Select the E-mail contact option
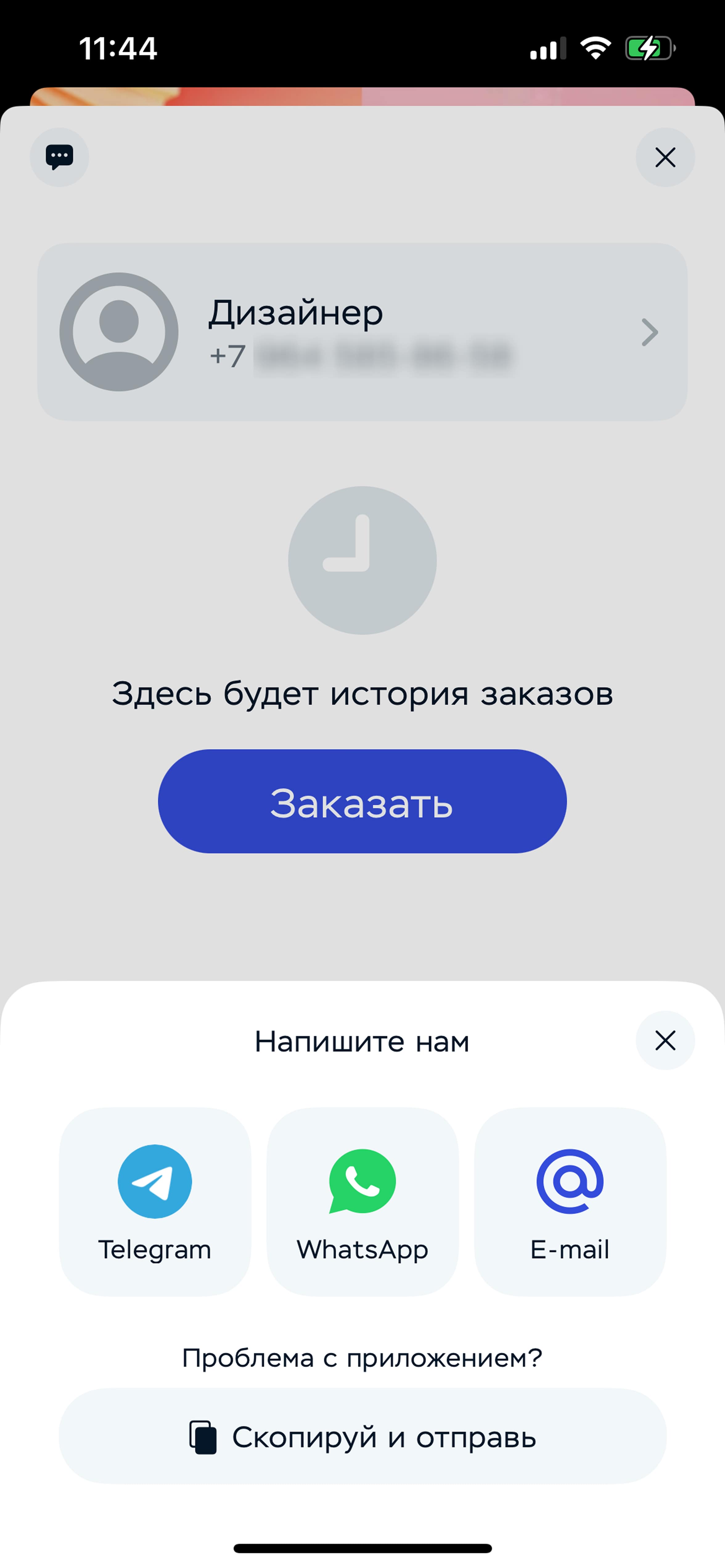Viewport: 725px width, 1568px height. point(570,1201)
